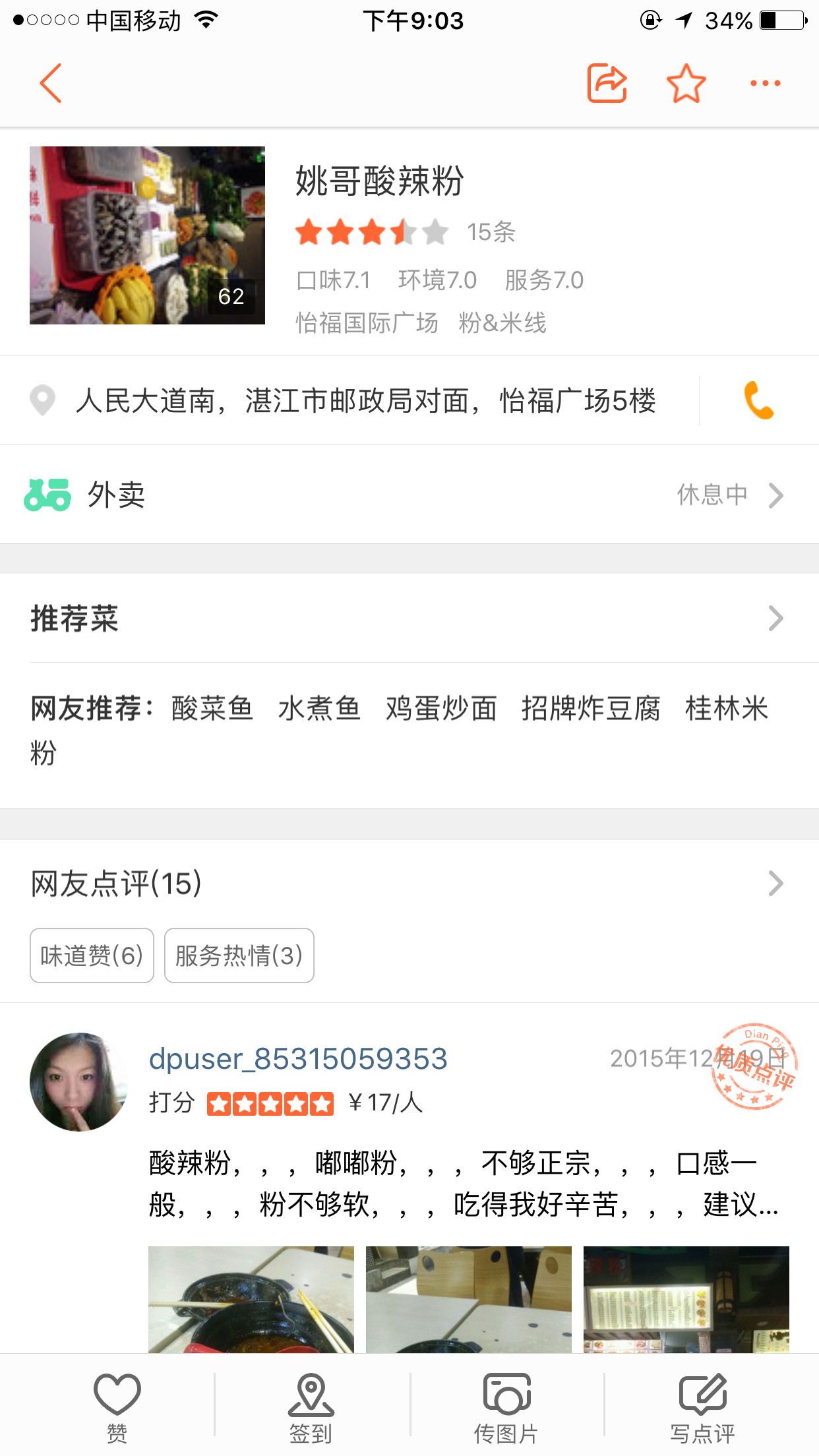Add restaurant to favorites with star

click(686, 83)
